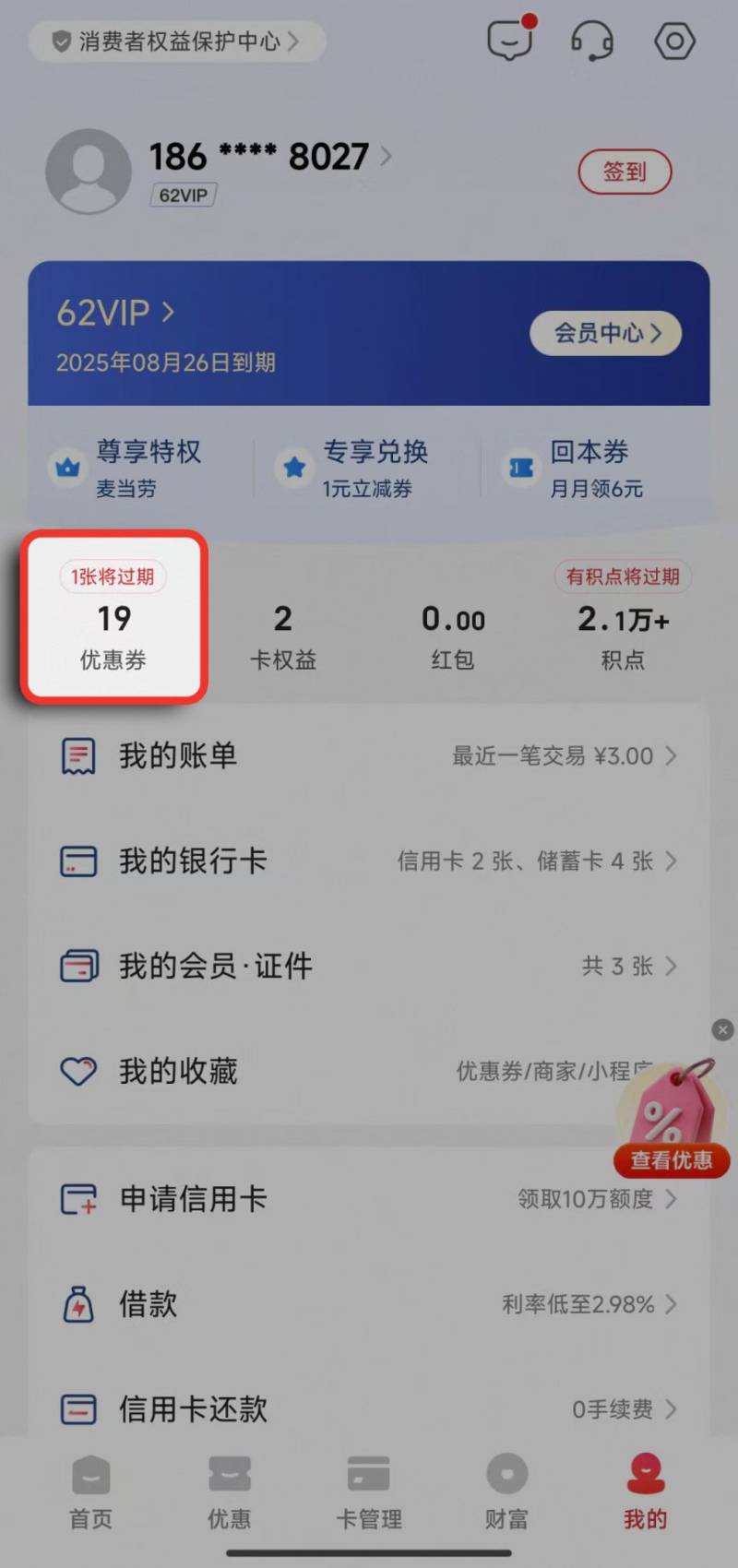The height and width of the screenshot is (1568, 738).
Task: Open 会员中心 member center
Action: pos(606,333)
